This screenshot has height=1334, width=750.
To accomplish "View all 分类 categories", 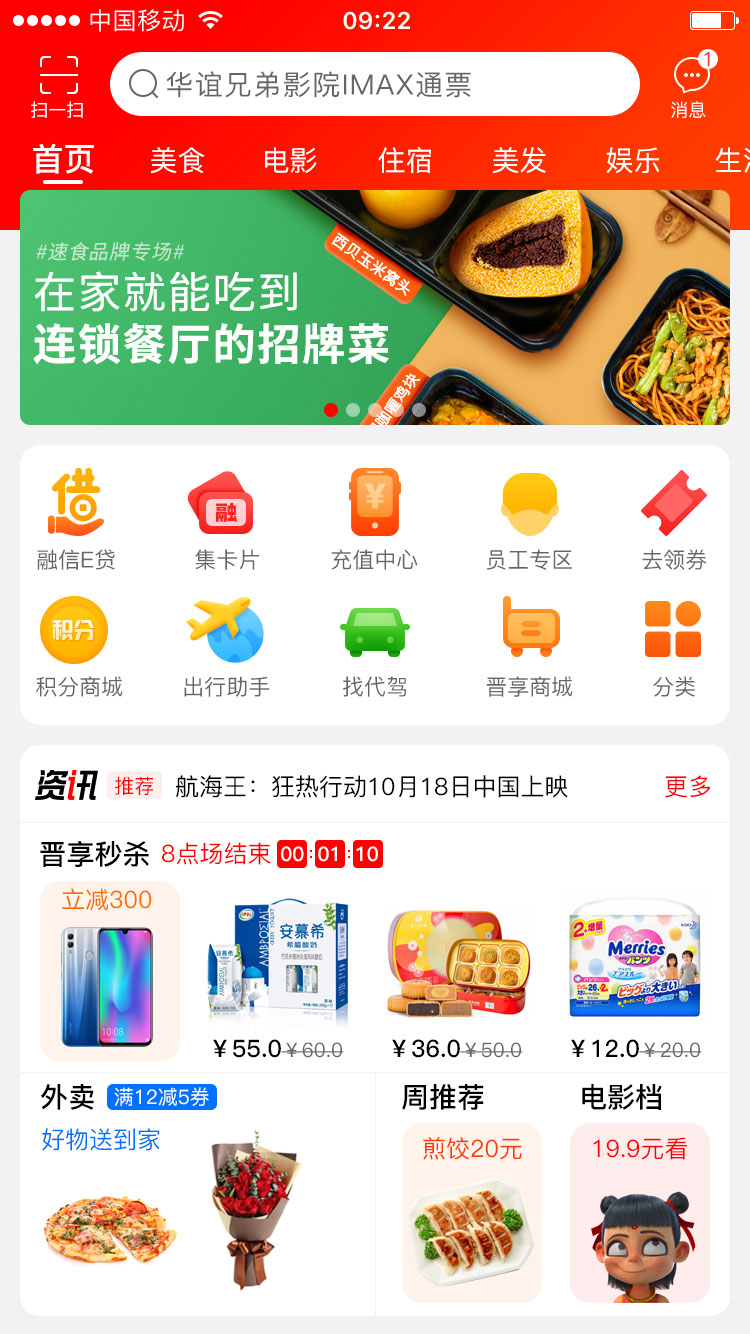I will tap(674, 645).
